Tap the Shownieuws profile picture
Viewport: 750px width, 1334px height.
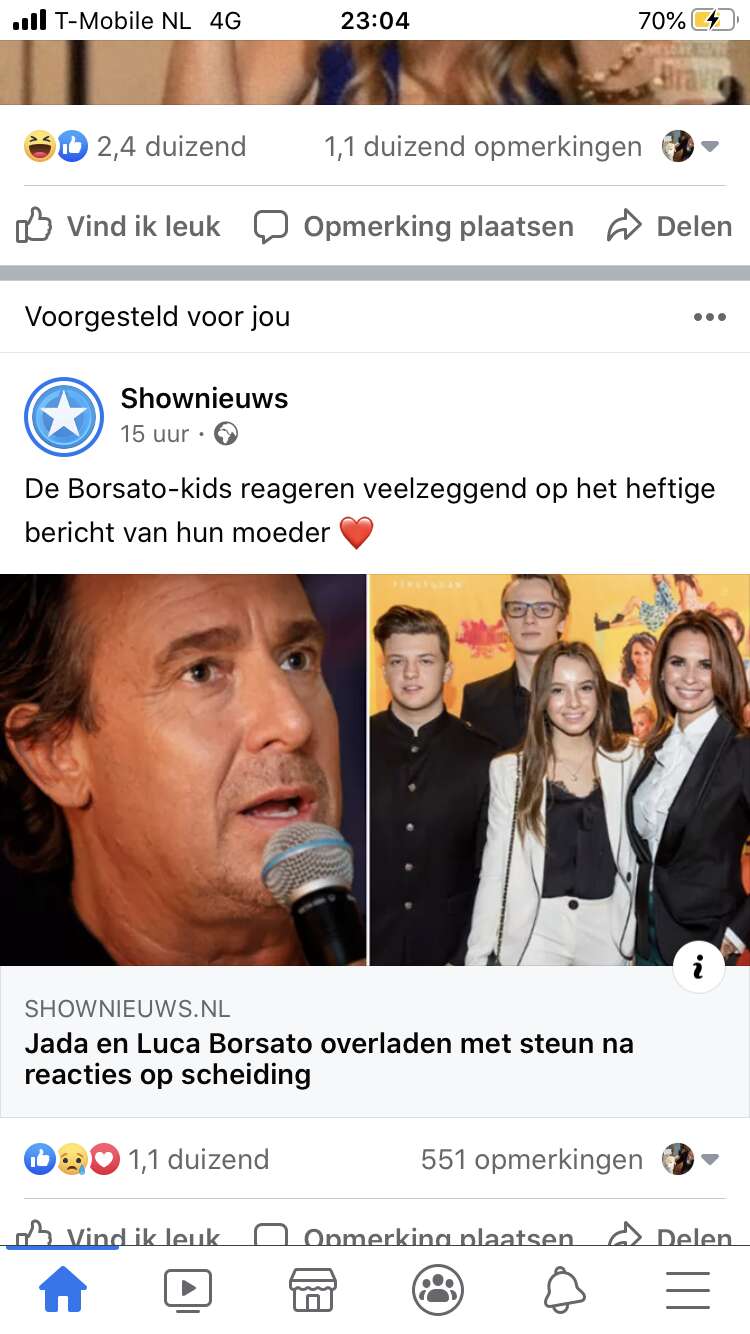[x=64, y=416]
